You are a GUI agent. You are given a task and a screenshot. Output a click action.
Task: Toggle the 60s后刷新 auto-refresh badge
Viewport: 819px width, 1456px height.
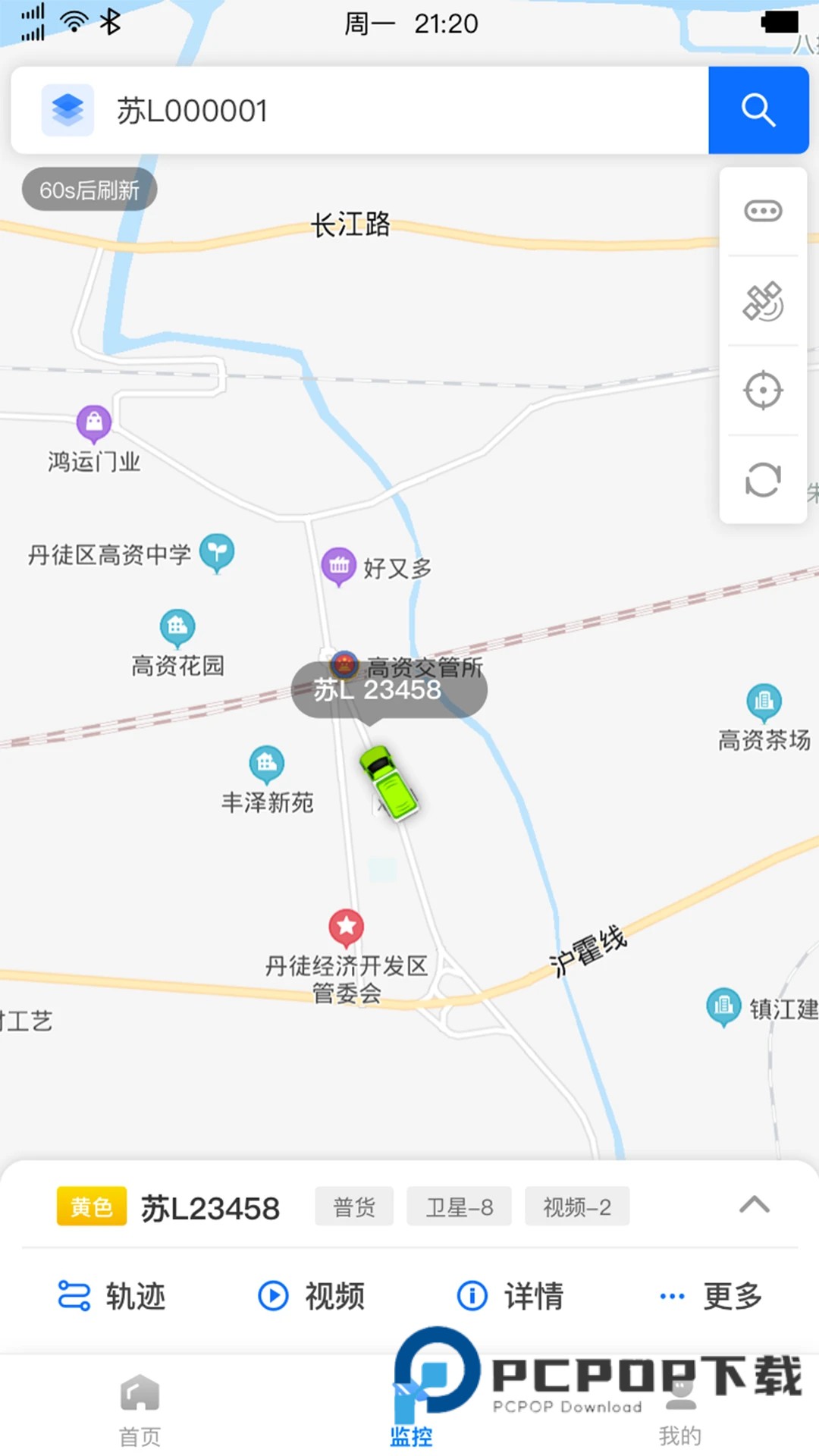pyautogui.click(x=89, y=188)
